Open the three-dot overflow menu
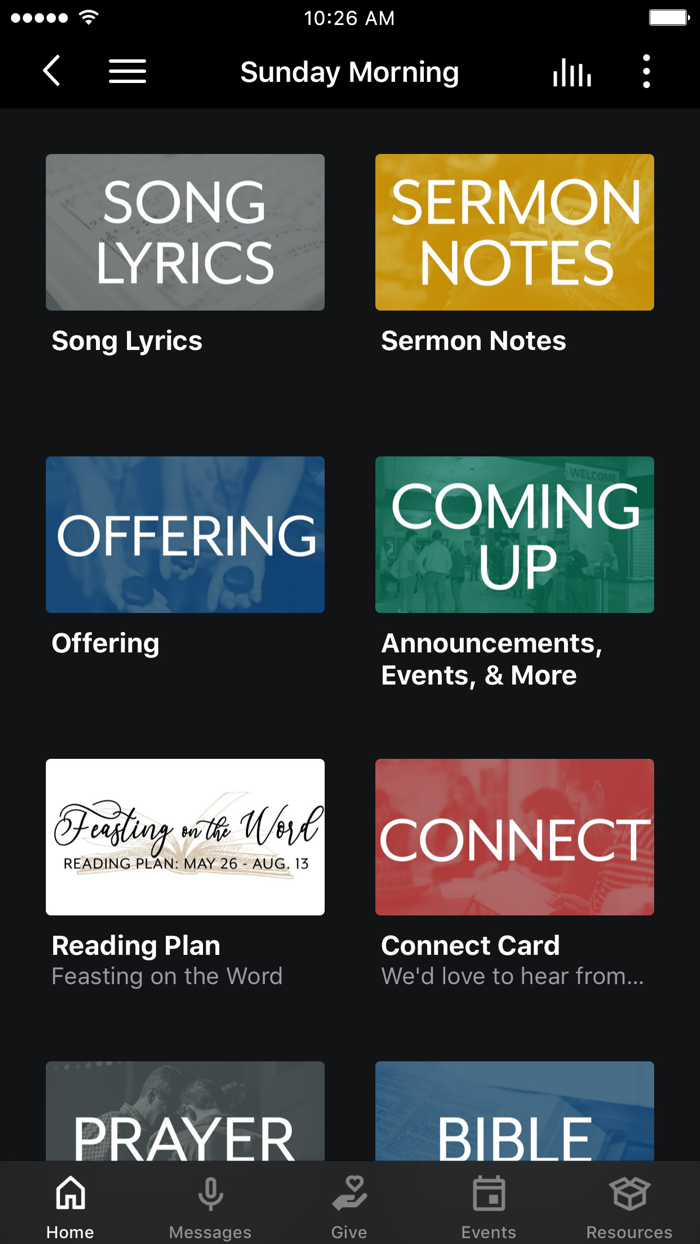Viewport: 700px width, 1244px height. (646, 71)
